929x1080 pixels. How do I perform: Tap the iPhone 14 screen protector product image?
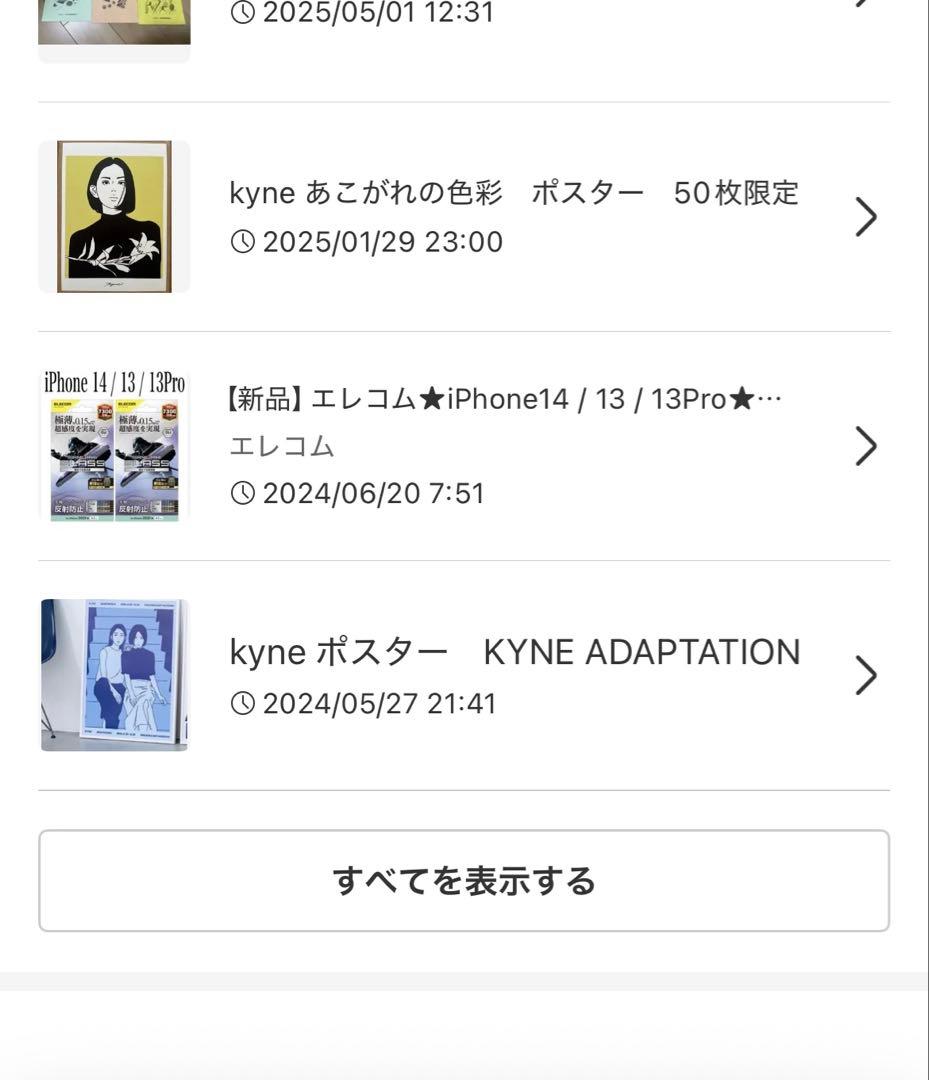(x=113, y=444)
